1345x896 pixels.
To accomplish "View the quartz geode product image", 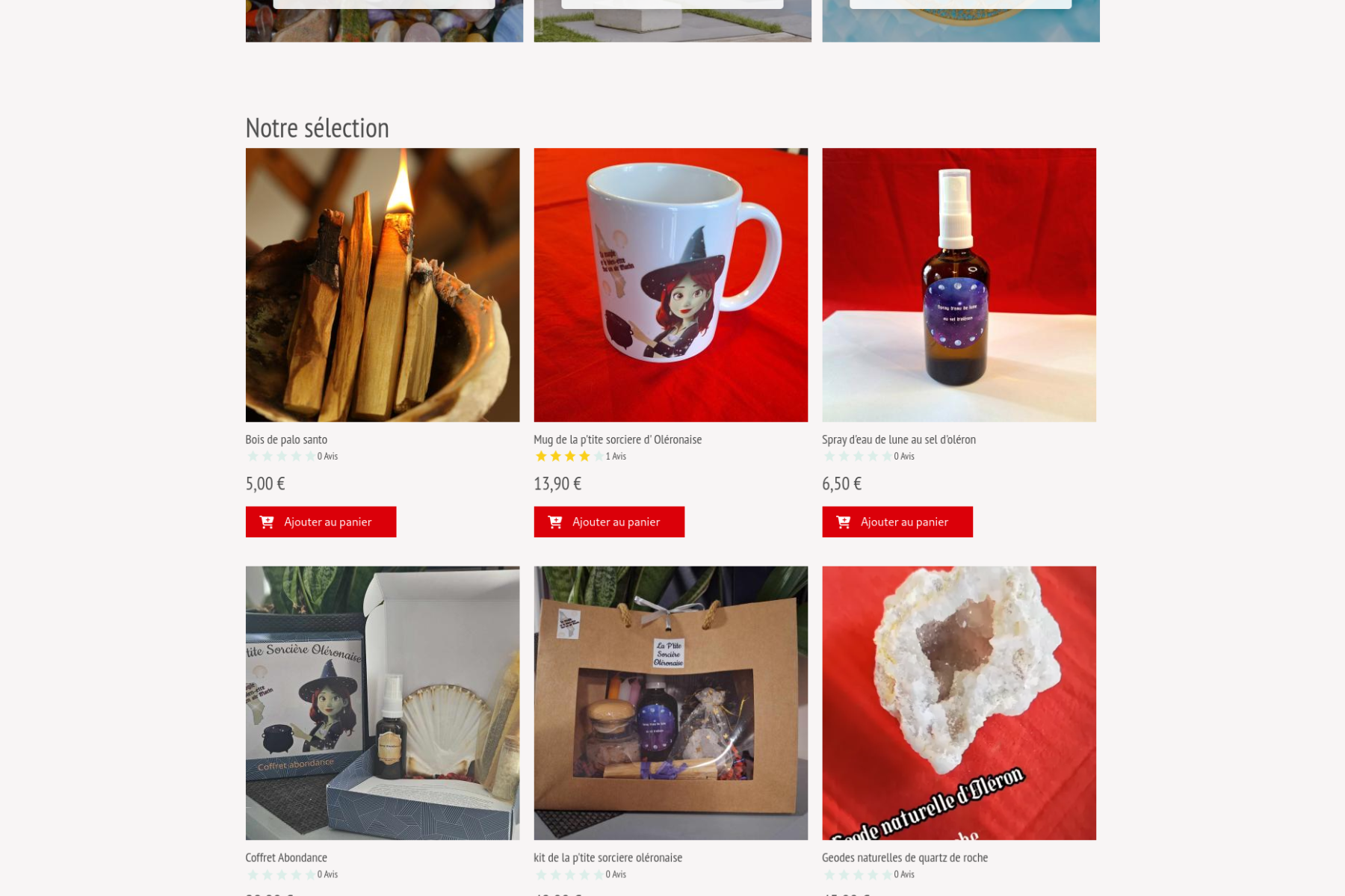I will tap(959, 702).
